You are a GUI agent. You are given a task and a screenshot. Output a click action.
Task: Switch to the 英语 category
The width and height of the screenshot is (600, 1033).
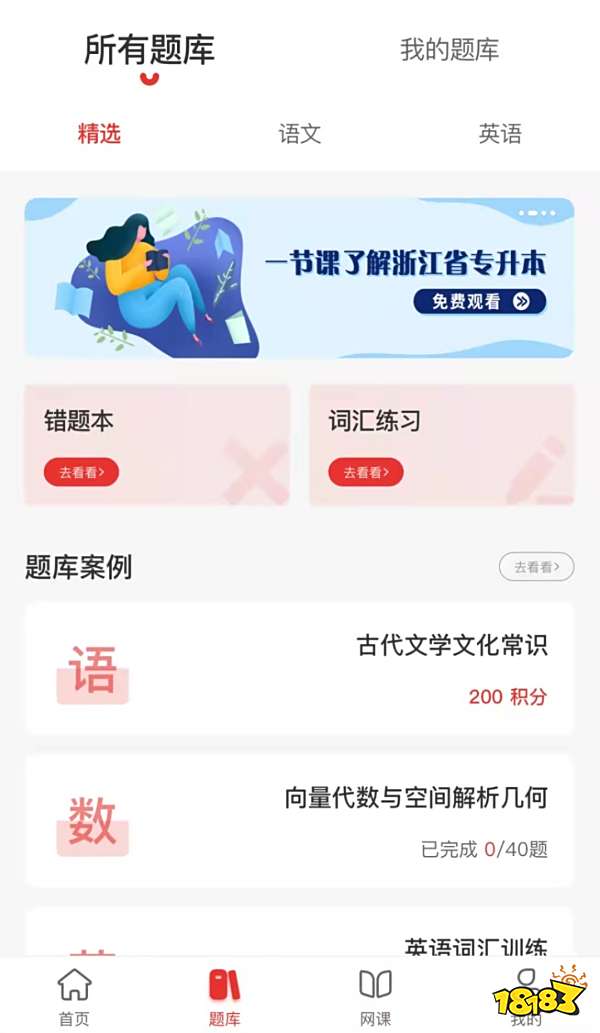click(x=499, y=134)
